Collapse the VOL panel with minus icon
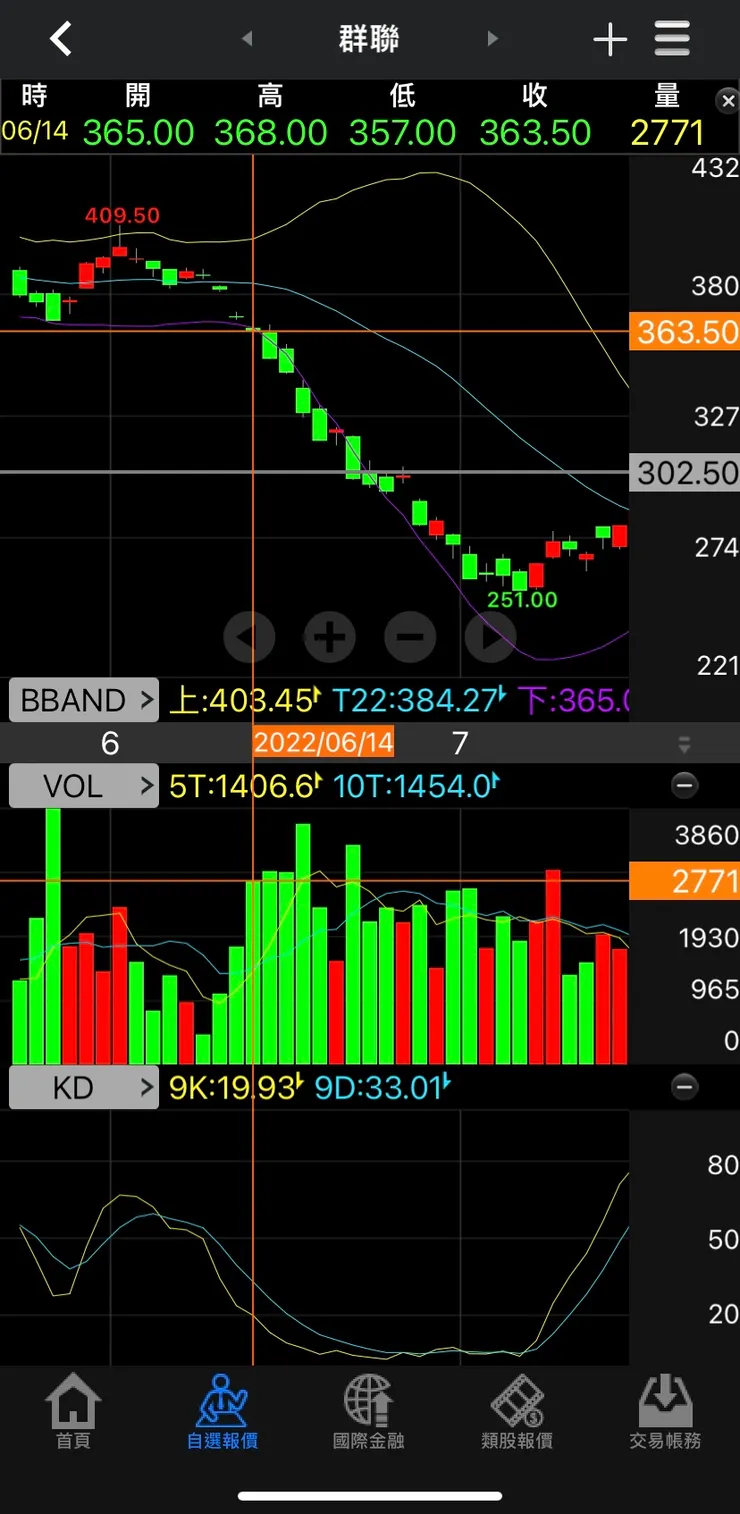 (x=685, y=786)
